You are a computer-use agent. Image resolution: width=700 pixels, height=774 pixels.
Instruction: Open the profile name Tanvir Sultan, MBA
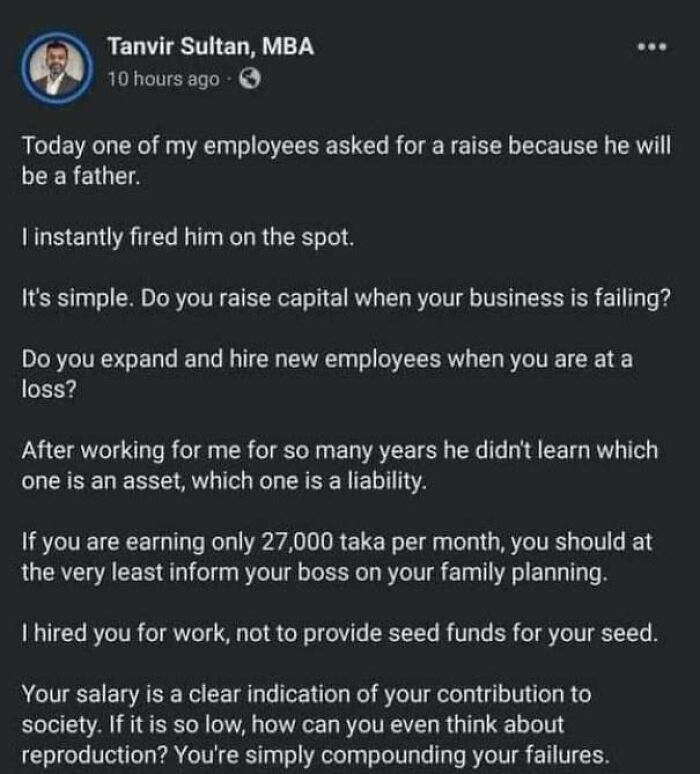[x=210, y=47]
